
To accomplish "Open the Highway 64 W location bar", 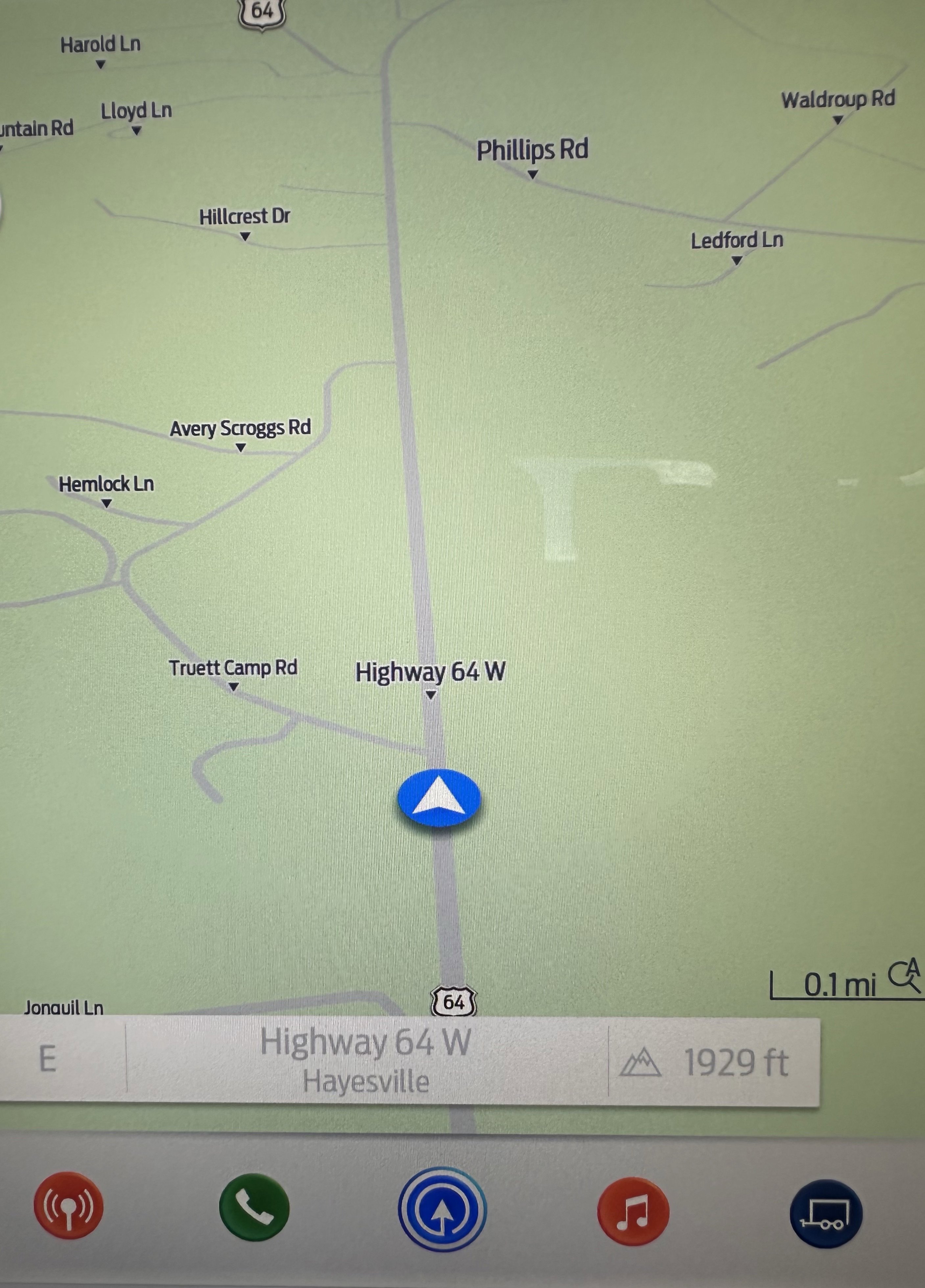I will [x=366, y=1060].
